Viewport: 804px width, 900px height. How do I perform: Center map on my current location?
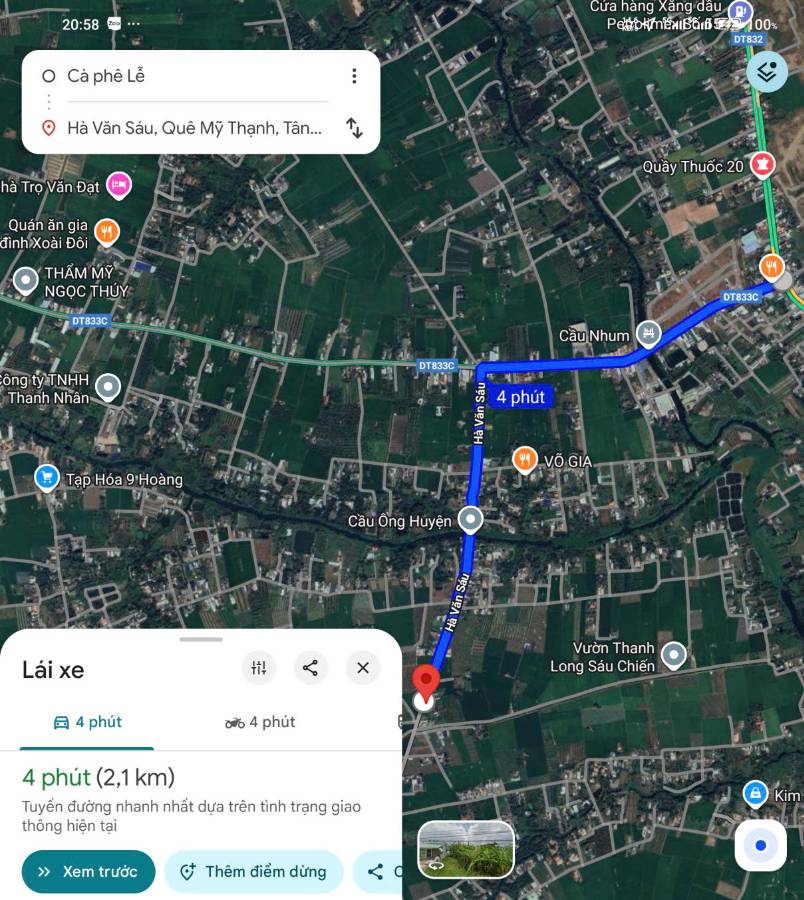pyautogui.click(x=760, y=846)
